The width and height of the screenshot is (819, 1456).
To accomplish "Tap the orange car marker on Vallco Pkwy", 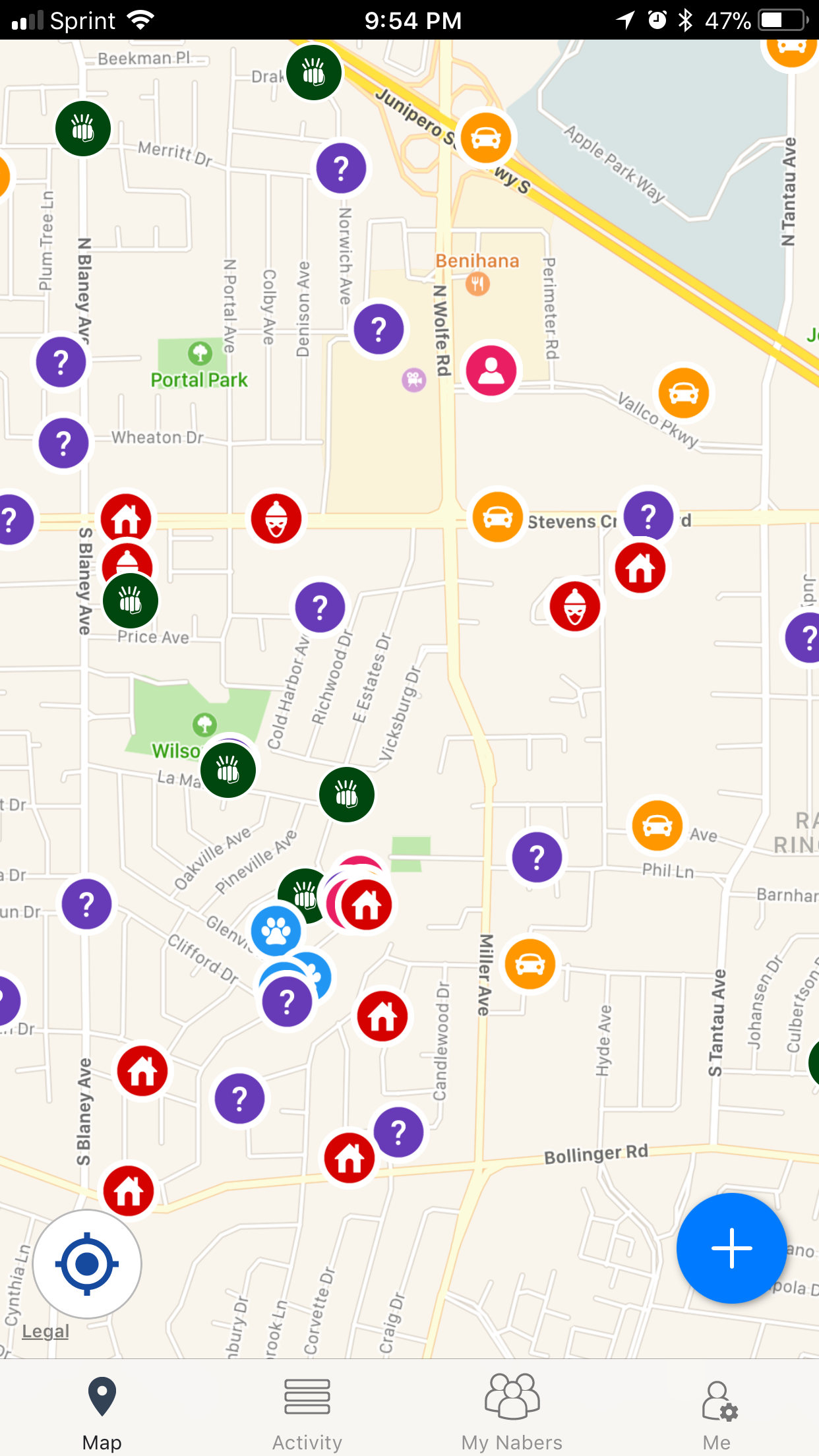I will pos(684,393).
